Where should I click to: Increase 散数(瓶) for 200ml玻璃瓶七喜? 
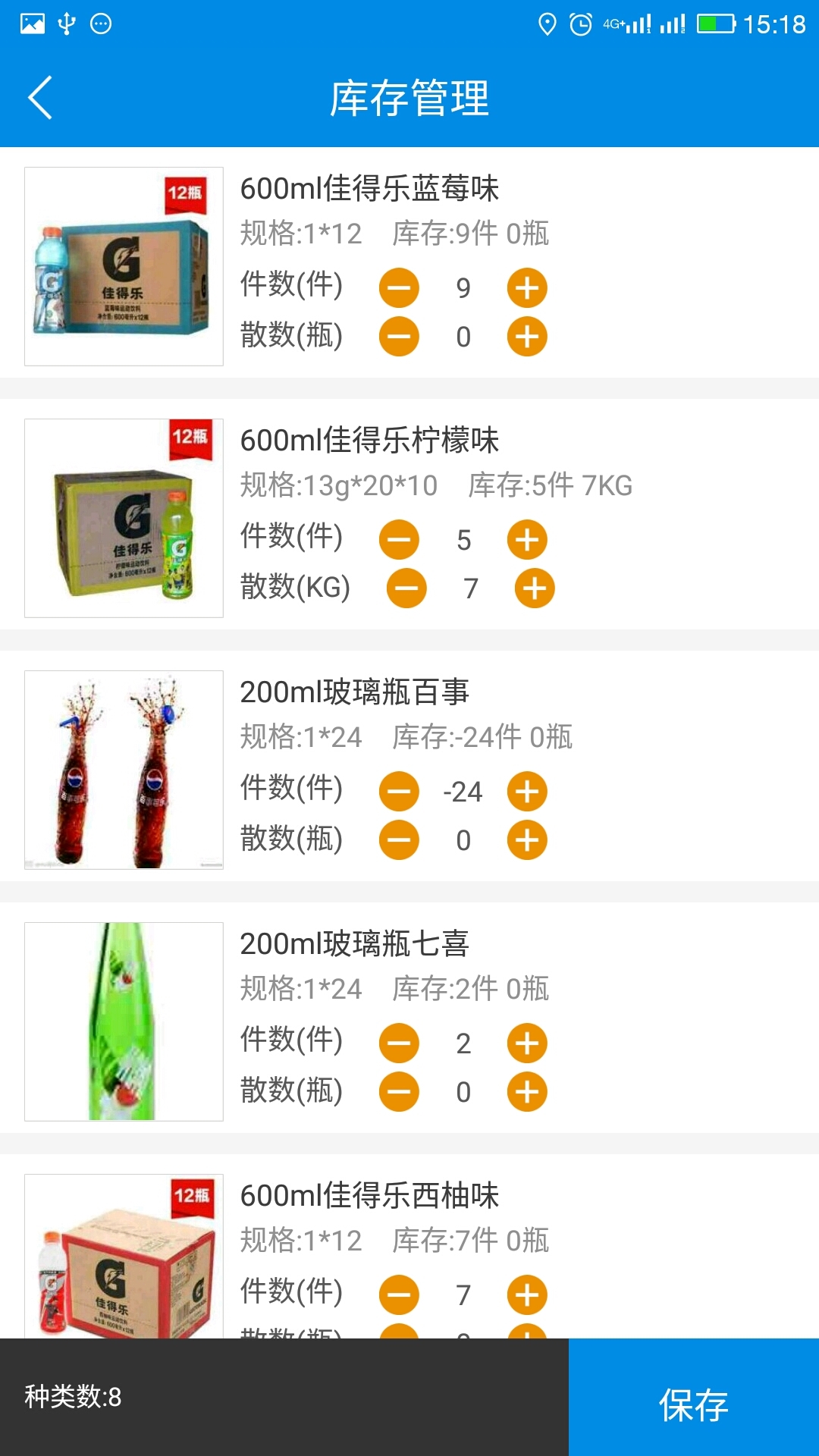(527, 1092)
